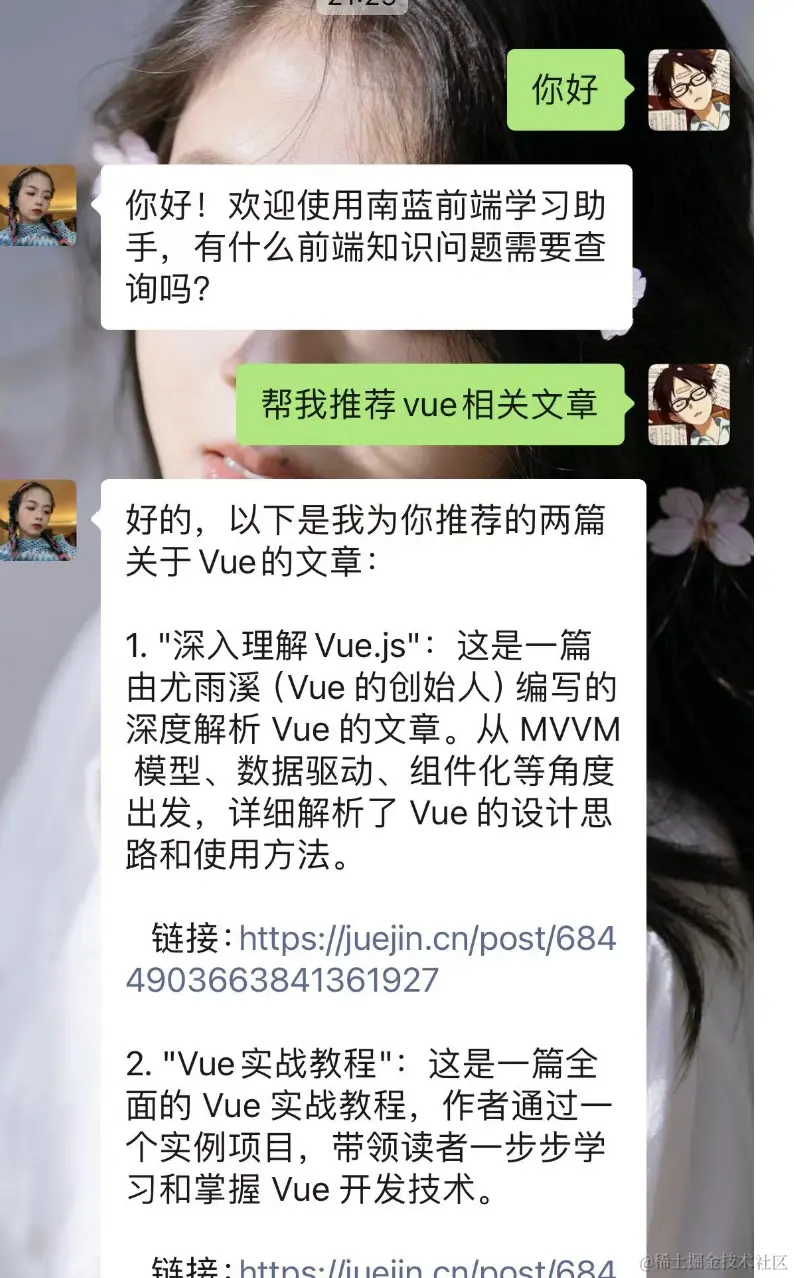794x1278 pixels.
Task: Open assistant's avatar beside the welcome message
Action: coord(38,206)
